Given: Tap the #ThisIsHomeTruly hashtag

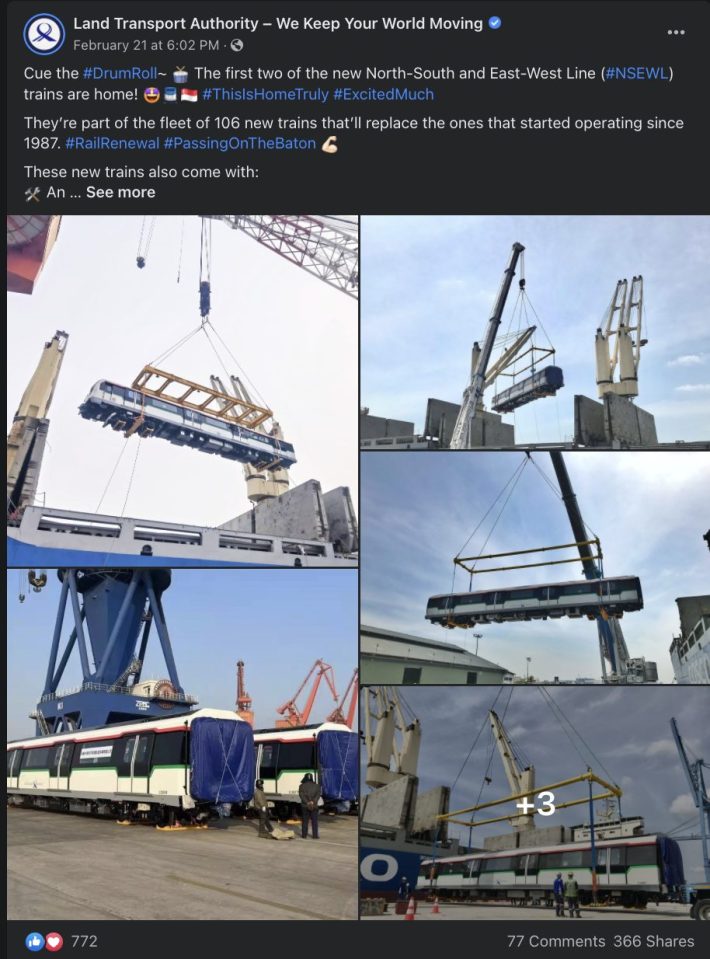Looking at the screenshot, I should 264,94.
